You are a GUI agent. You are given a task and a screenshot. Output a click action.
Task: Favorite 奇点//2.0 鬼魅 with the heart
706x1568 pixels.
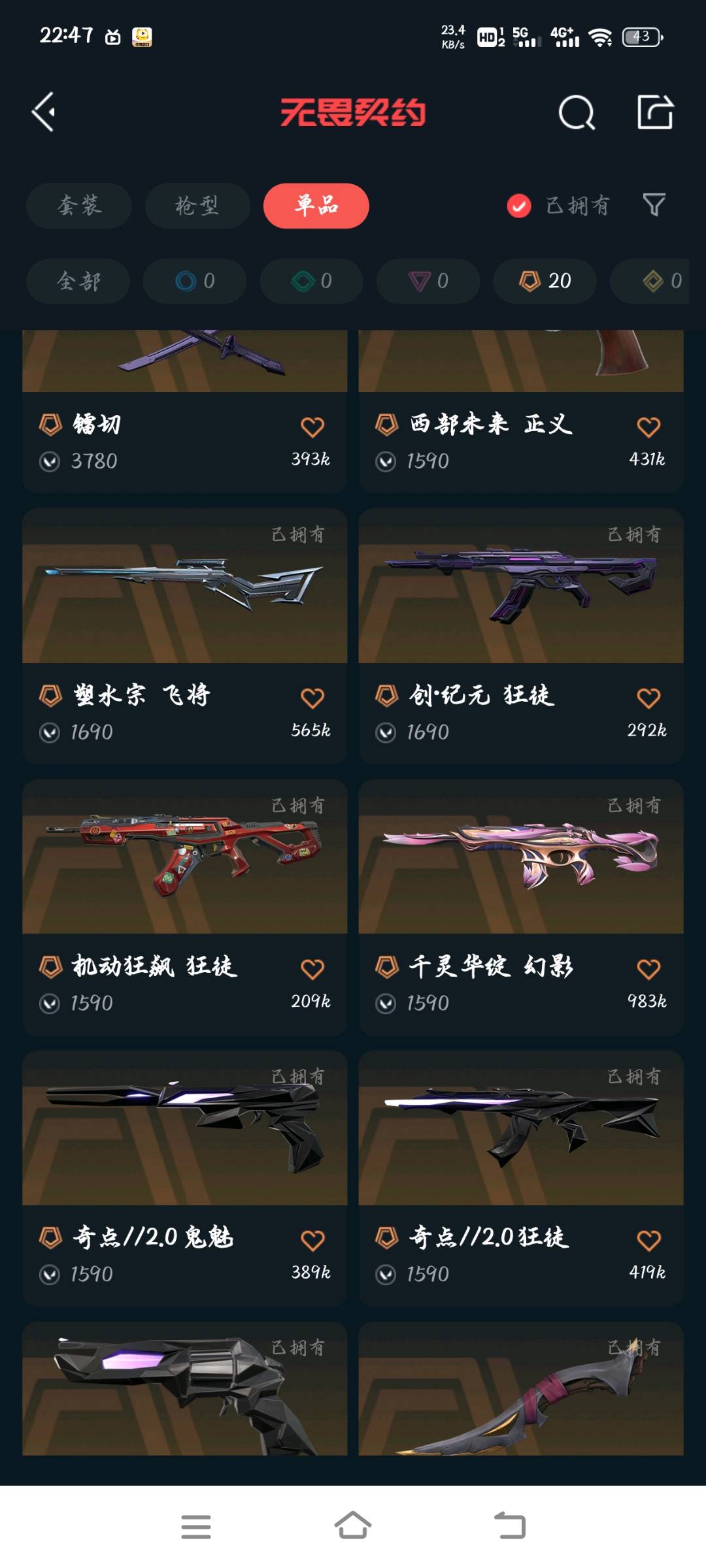[x=312, y=1240]
